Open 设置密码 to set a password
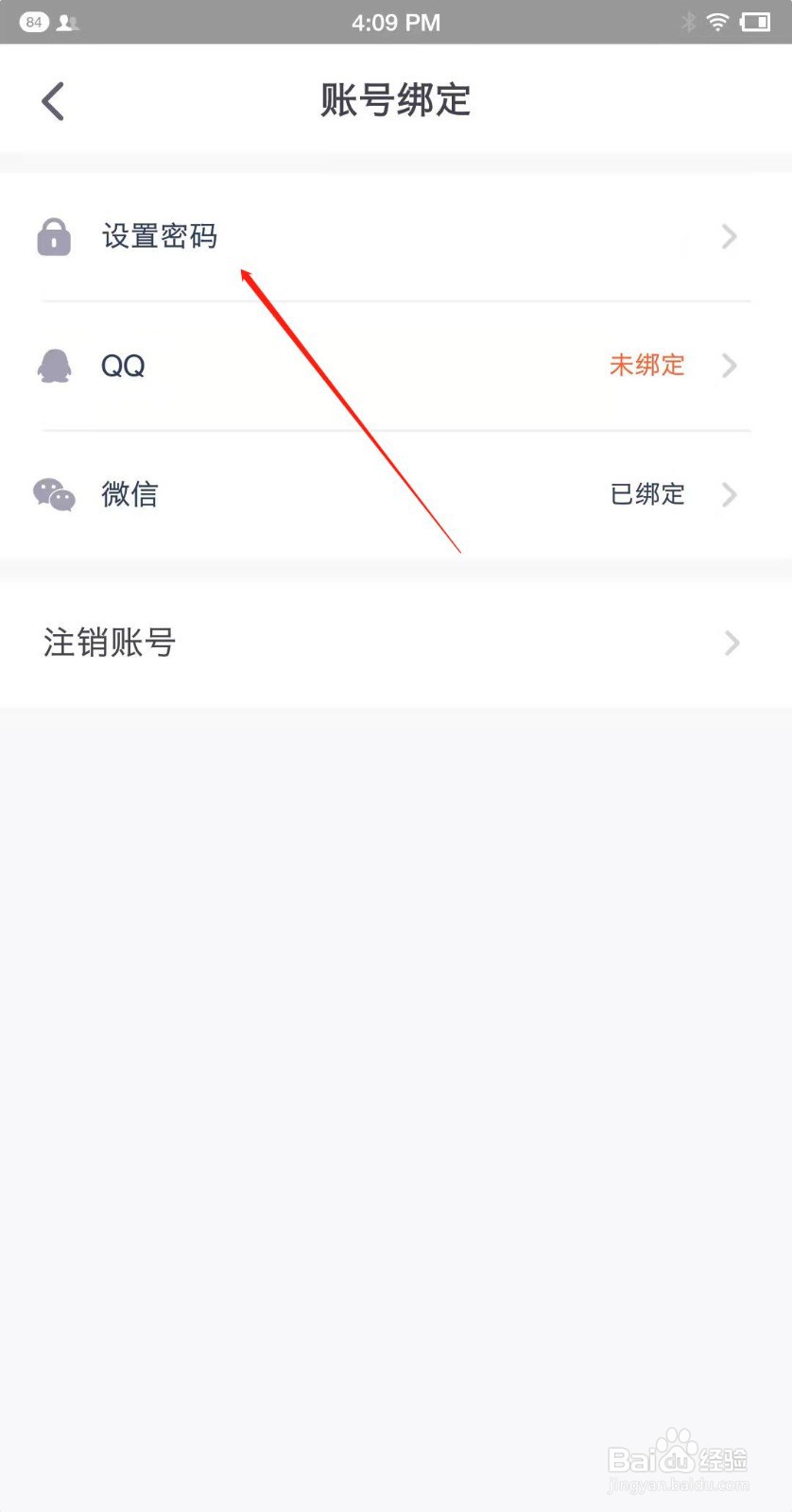792x1512 pixels. [159, 237]
